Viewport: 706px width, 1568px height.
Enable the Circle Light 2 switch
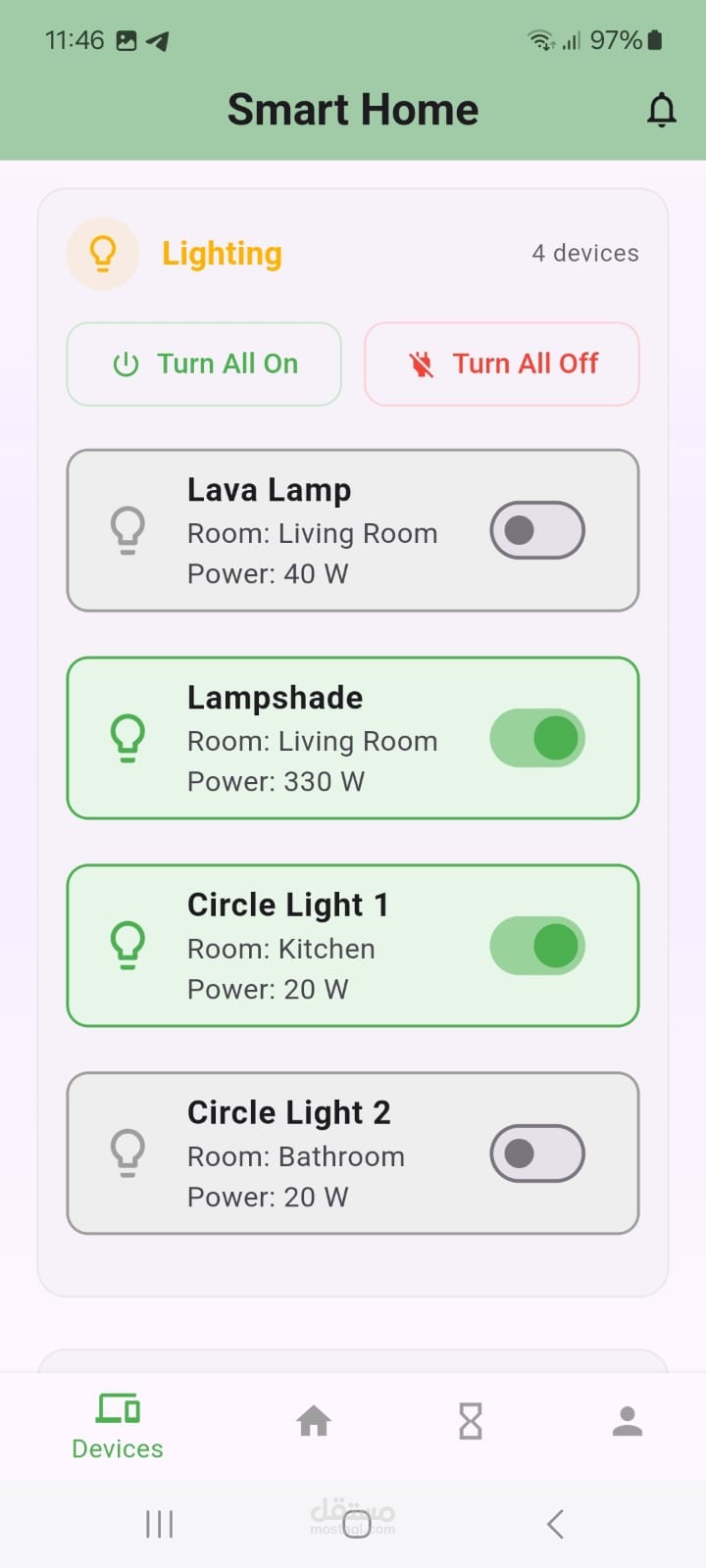coord(537,1153)
